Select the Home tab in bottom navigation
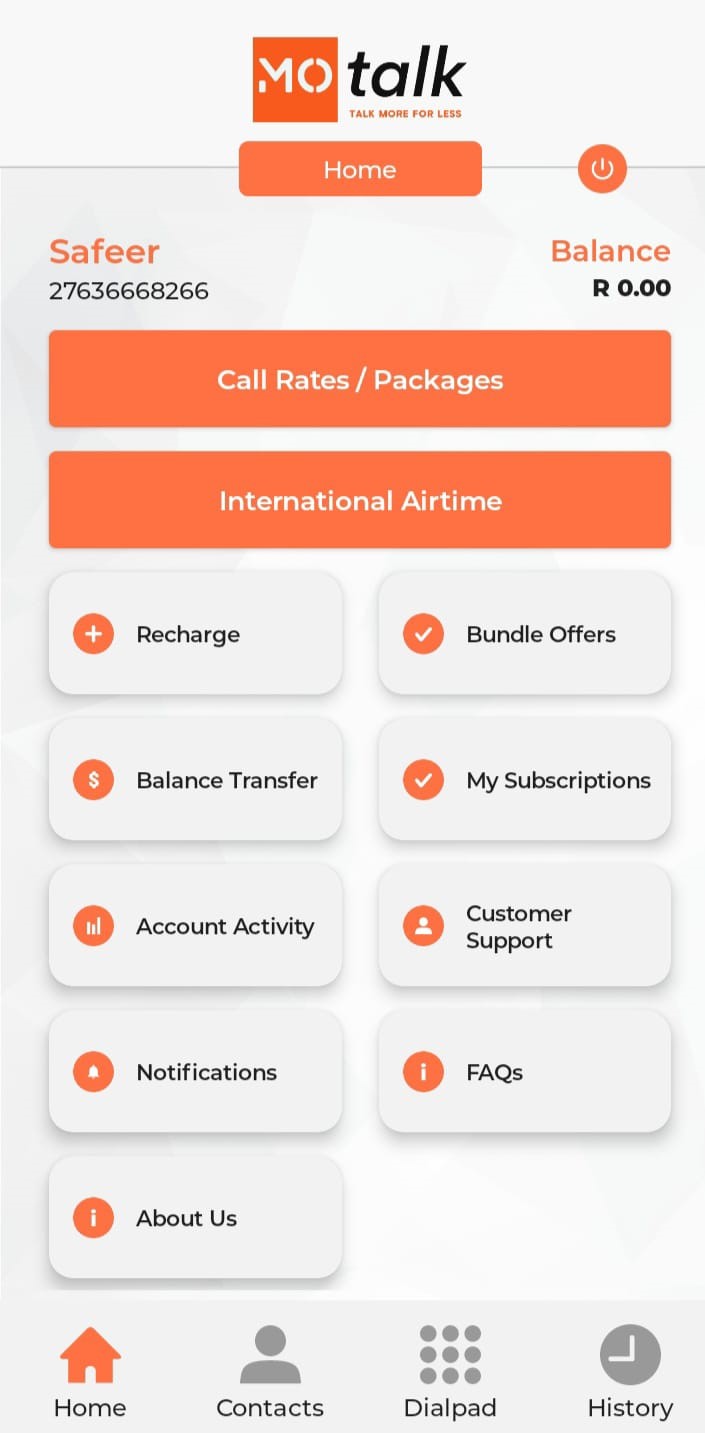The height and width of the screenshot is (1433, 705). point(90,1372)
